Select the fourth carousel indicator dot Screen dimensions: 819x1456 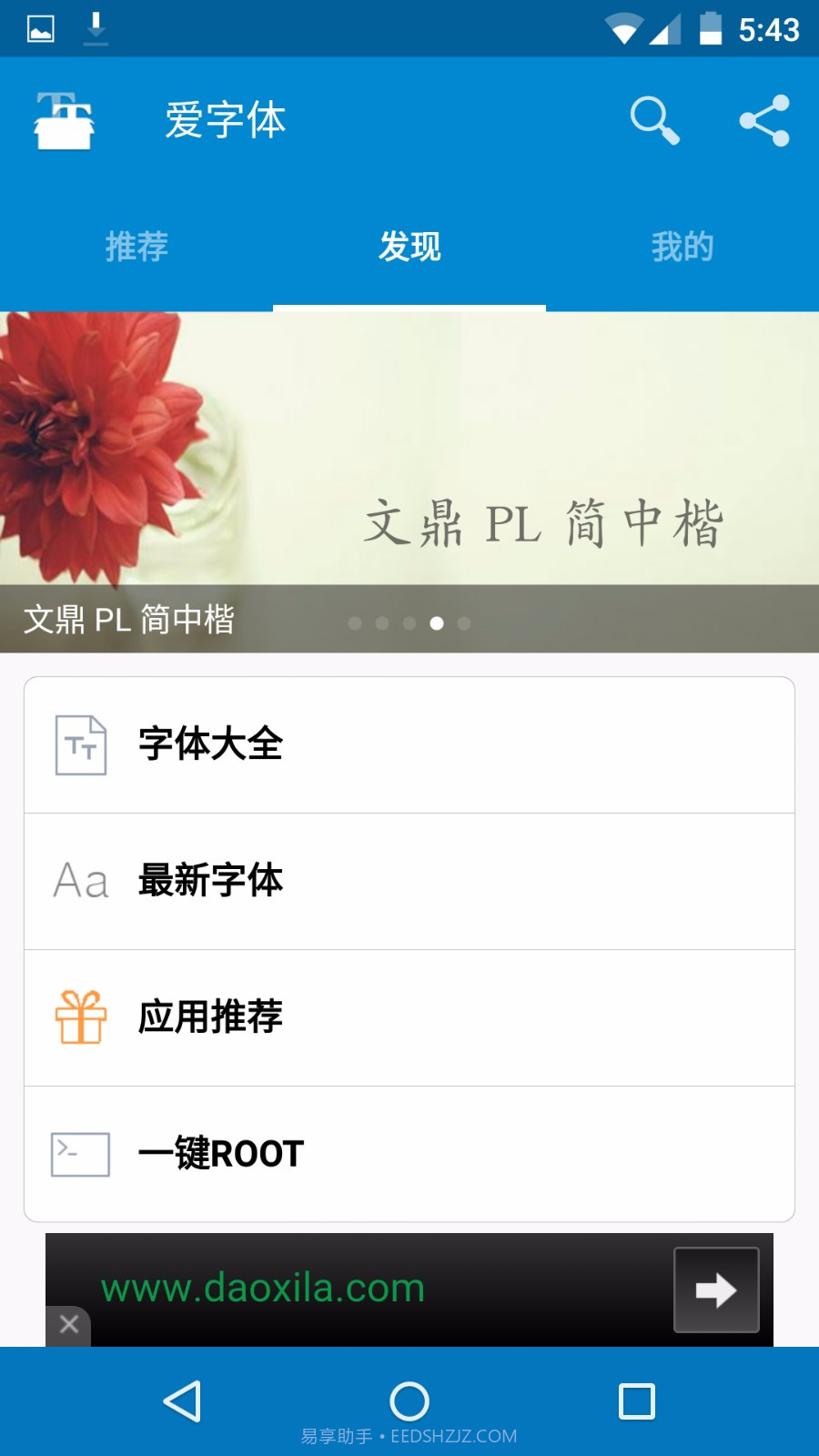tap(437, 623)
